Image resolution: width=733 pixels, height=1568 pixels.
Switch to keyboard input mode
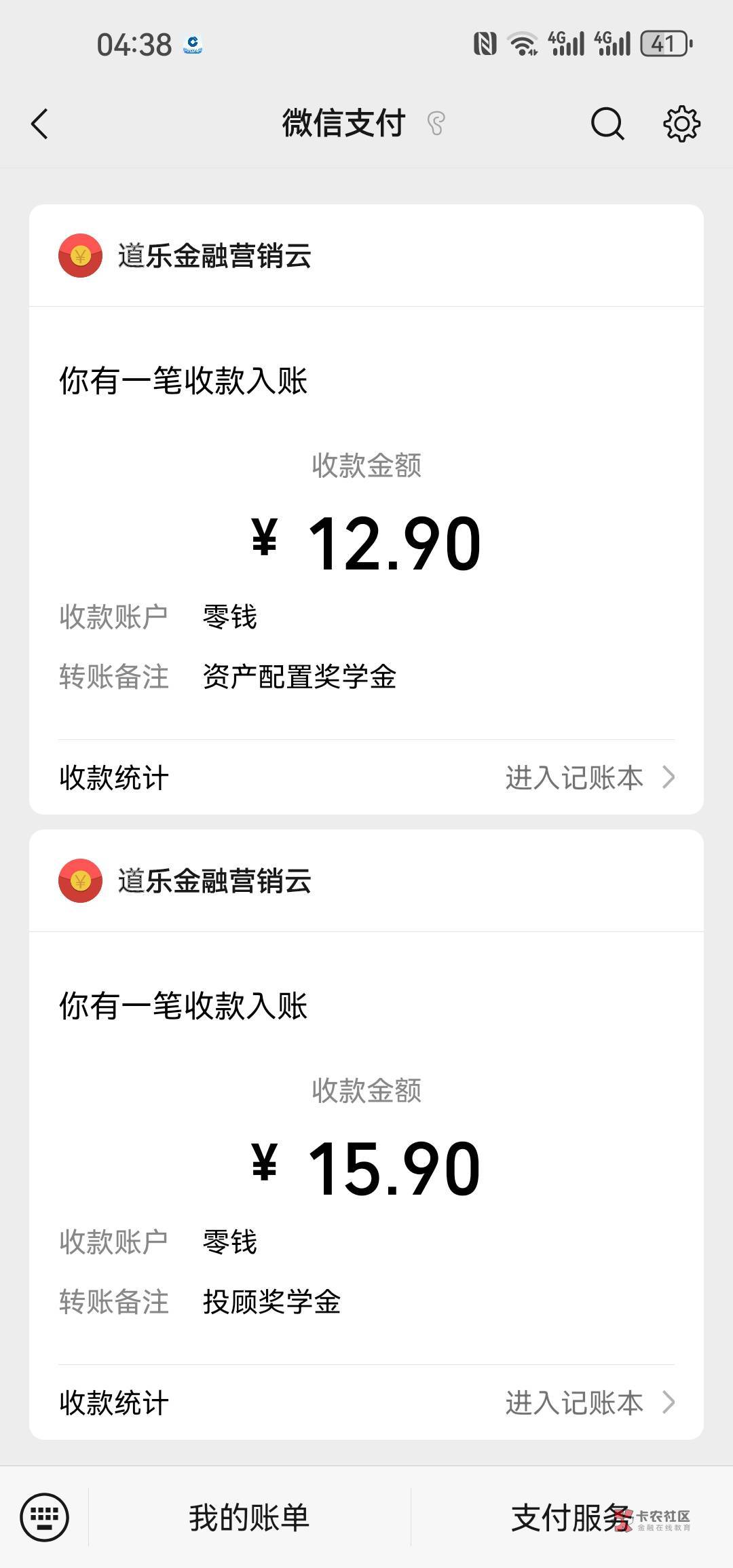click(45, 1517)
